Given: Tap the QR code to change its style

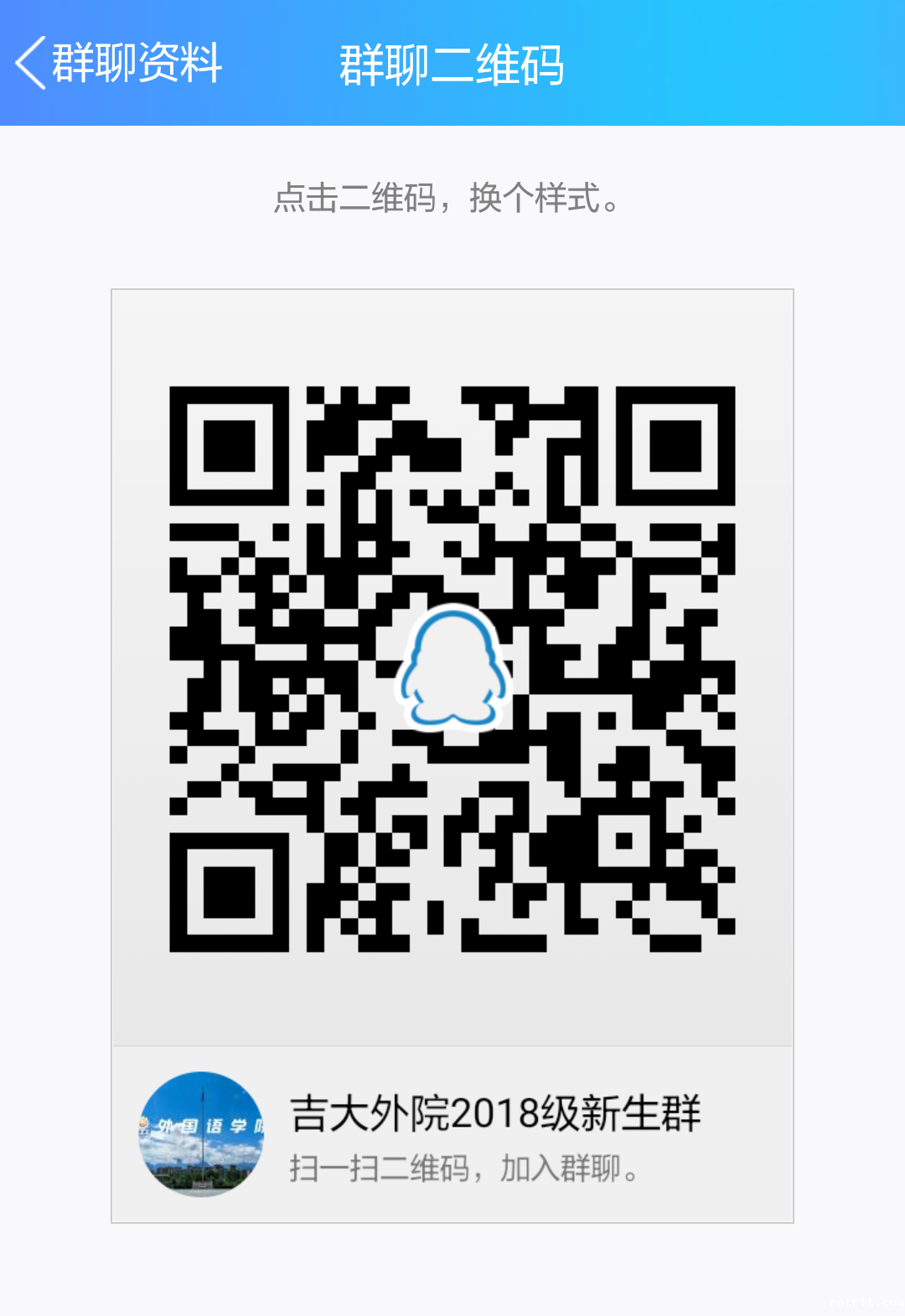Looking at the screenshot, I should [452, 669].
